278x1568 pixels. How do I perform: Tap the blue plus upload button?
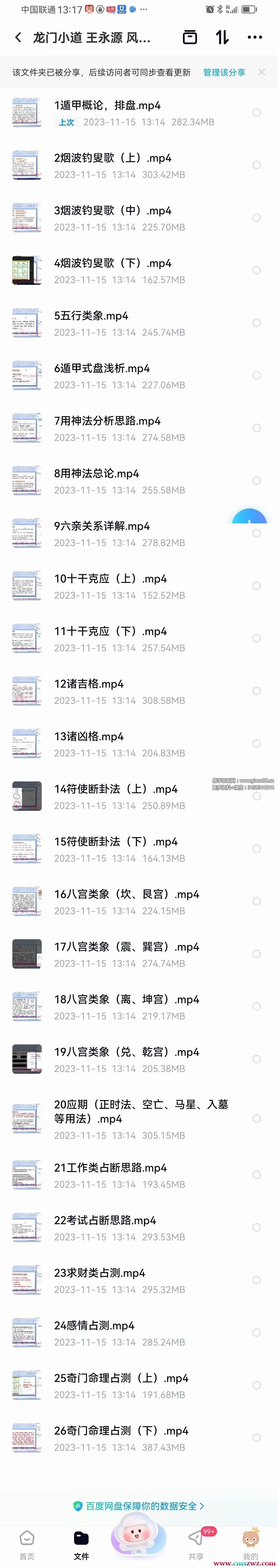click(x=249, y=519)
